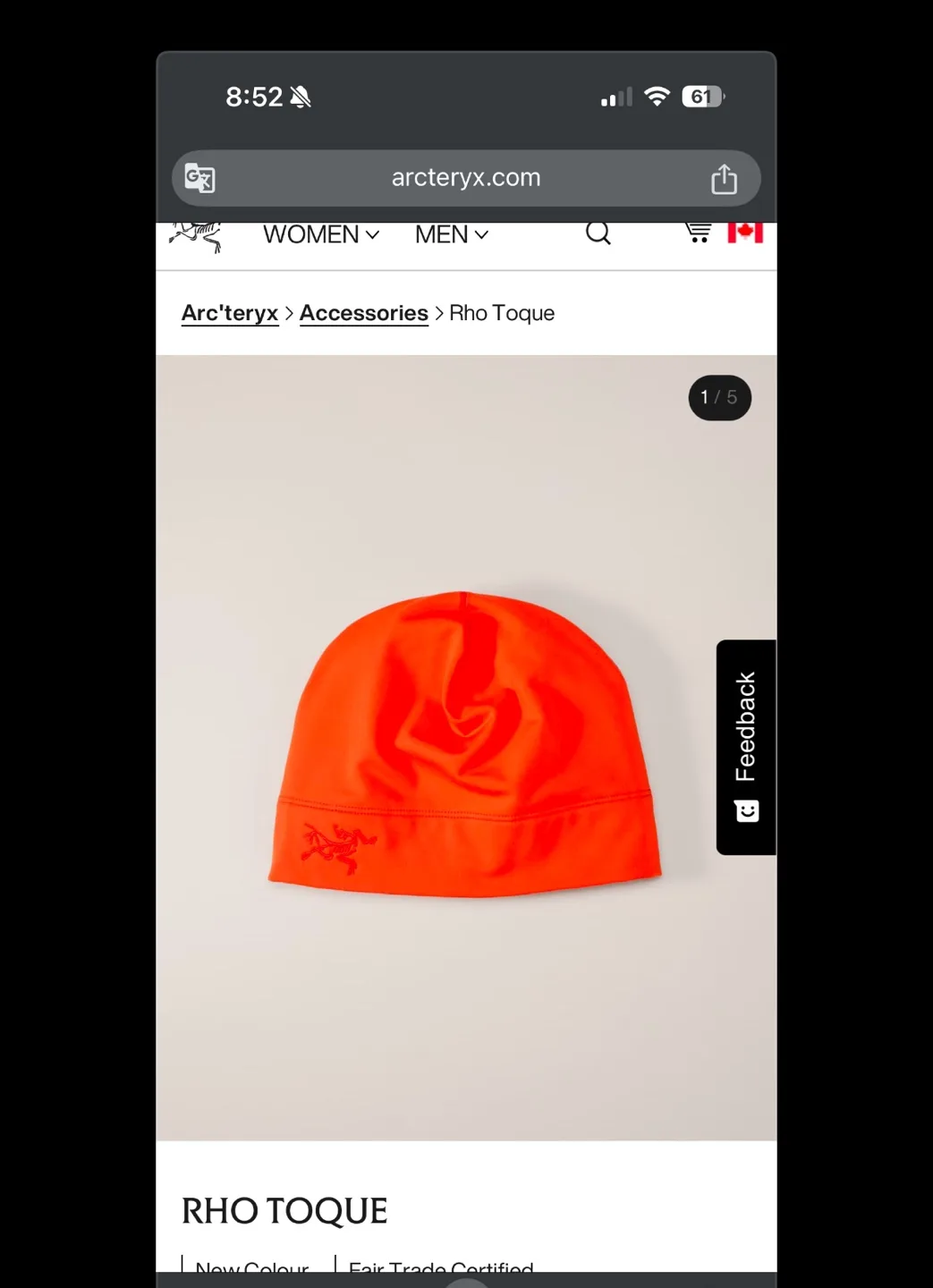Tap the battery indicator

pos(702,97)
